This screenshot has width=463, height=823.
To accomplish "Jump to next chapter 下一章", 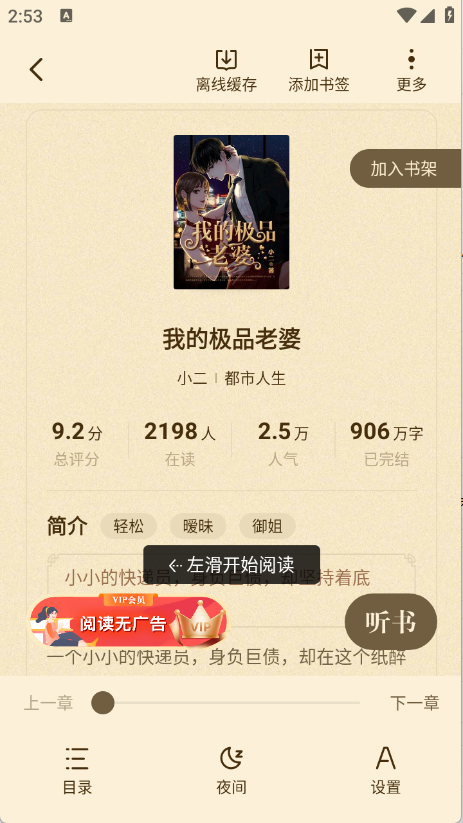I will coord(414,703).
